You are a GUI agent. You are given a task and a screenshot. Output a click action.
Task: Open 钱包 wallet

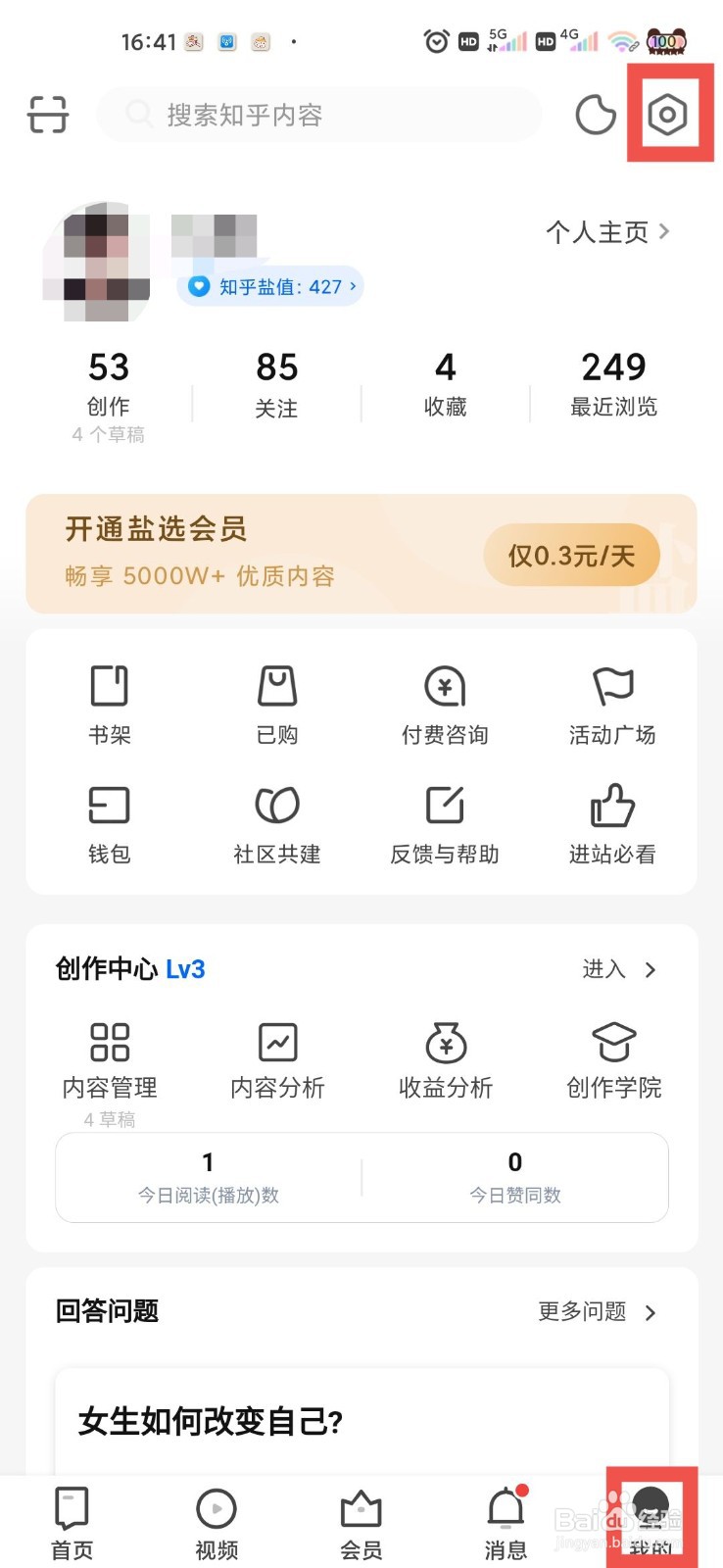tap(109, 823)
